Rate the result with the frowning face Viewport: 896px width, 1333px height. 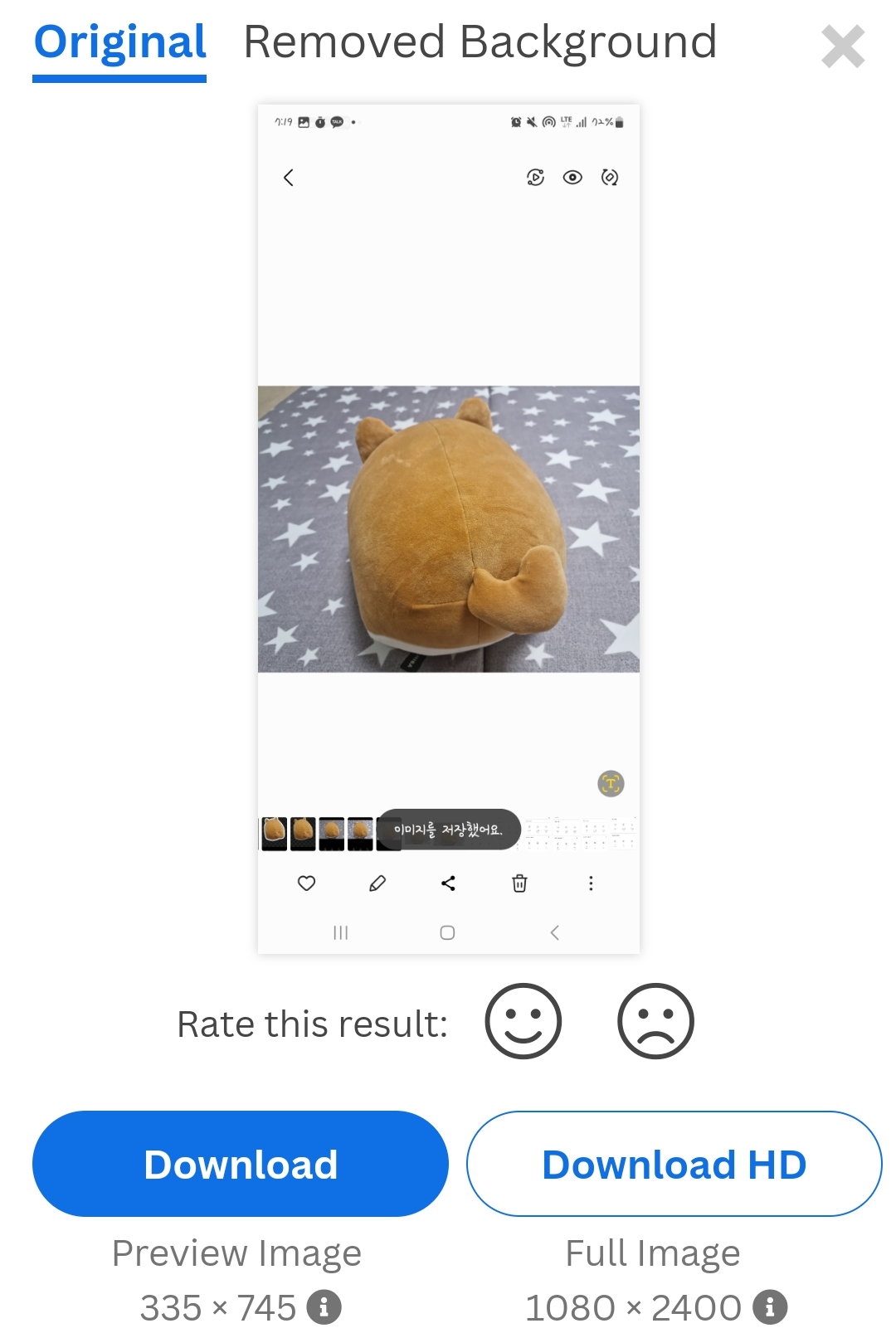(x=655, y=1022)
